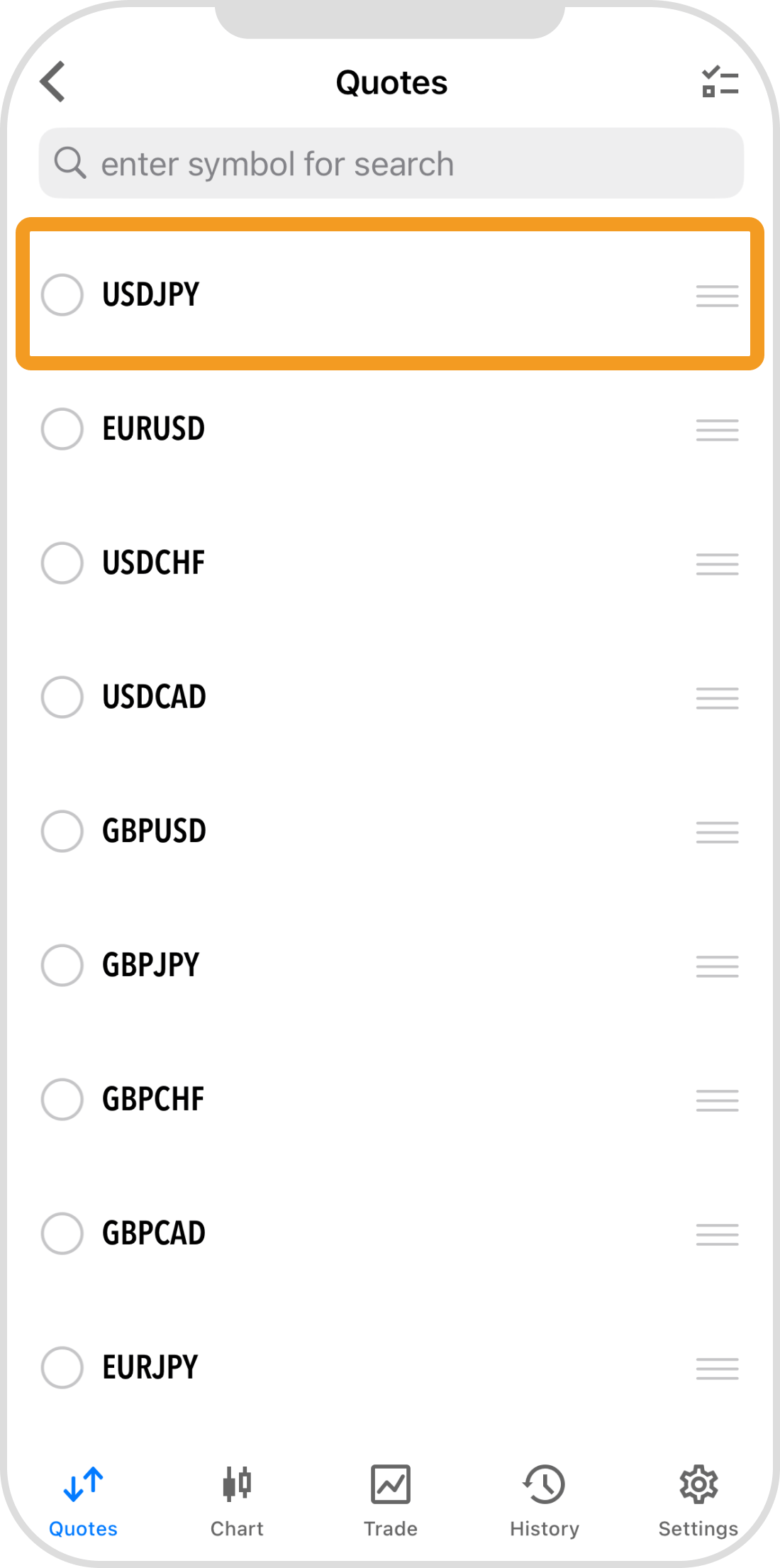Select the EURJPY symbol

[62, 1367]
